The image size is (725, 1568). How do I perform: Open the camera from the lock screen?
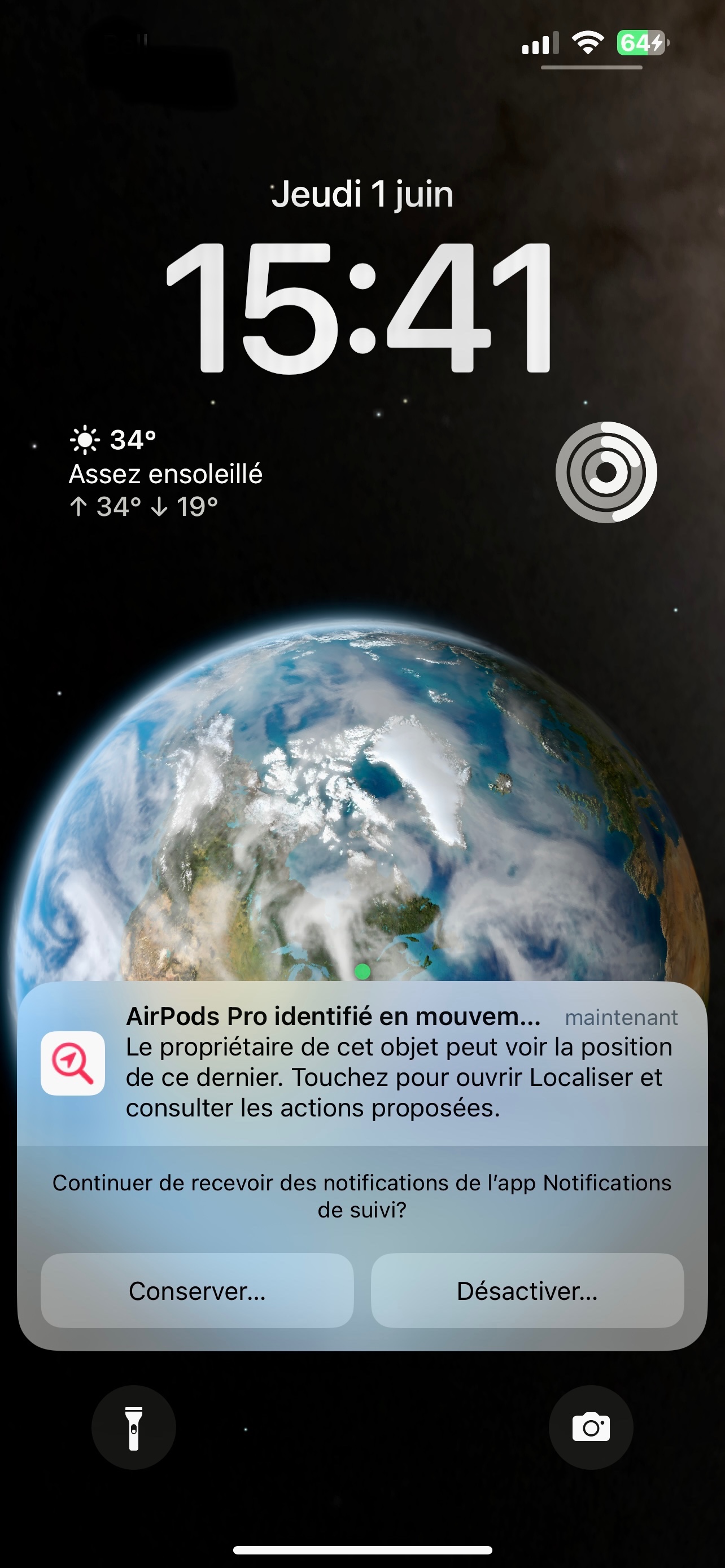tap(591, 1427)
